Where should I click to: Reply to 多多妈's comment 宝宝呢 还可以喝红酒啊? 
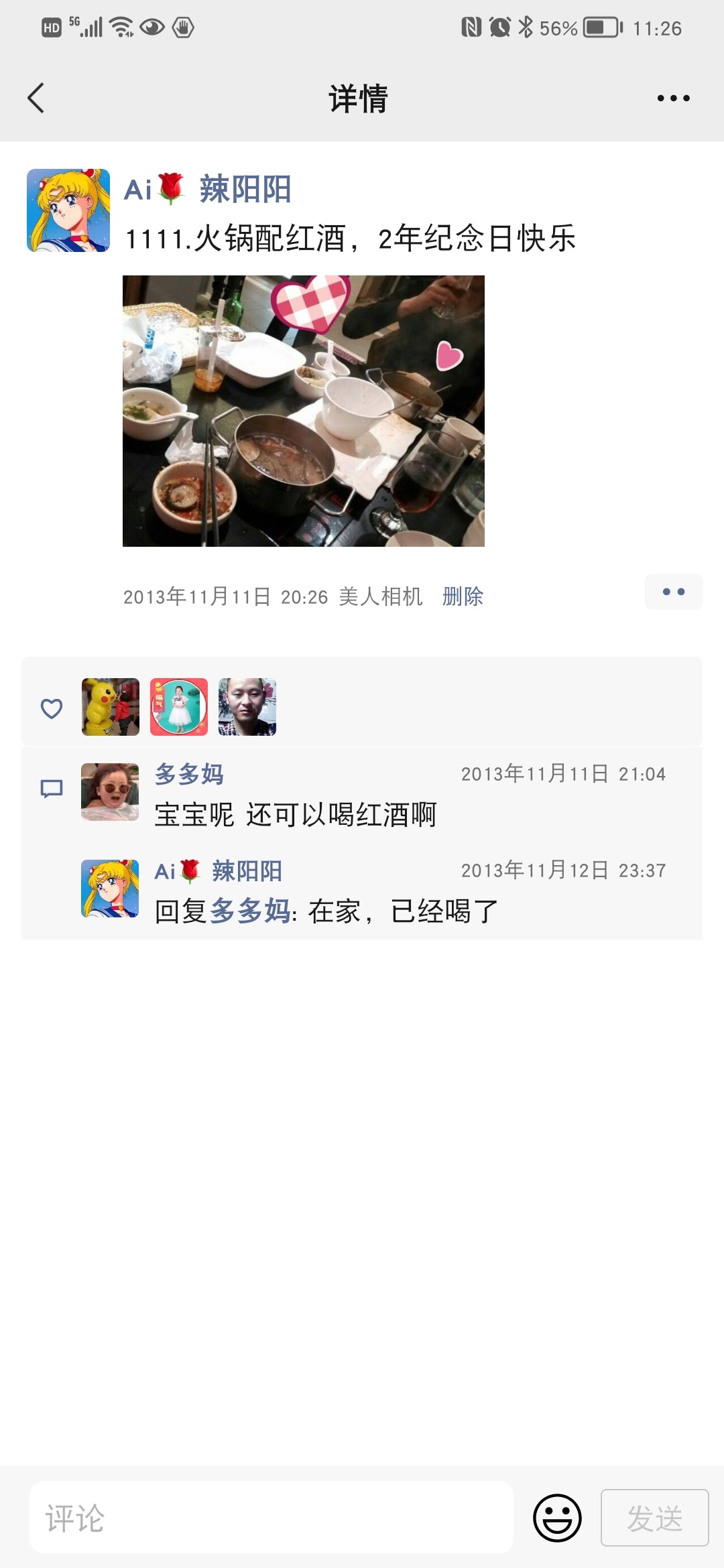pyautogui.click(x=295, y=815)
